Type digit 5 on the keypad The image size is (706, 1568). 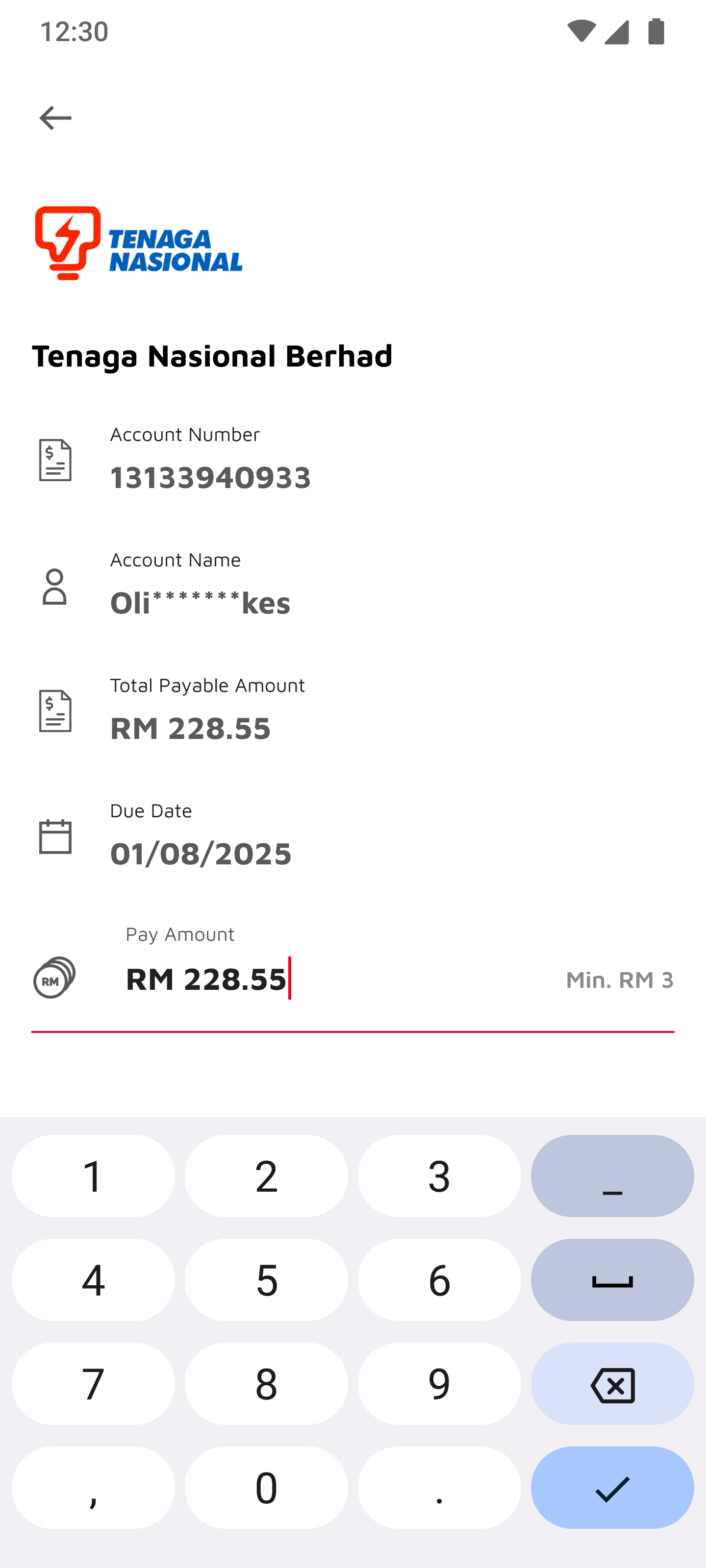pyautogui.click(x=266, y=1279)
